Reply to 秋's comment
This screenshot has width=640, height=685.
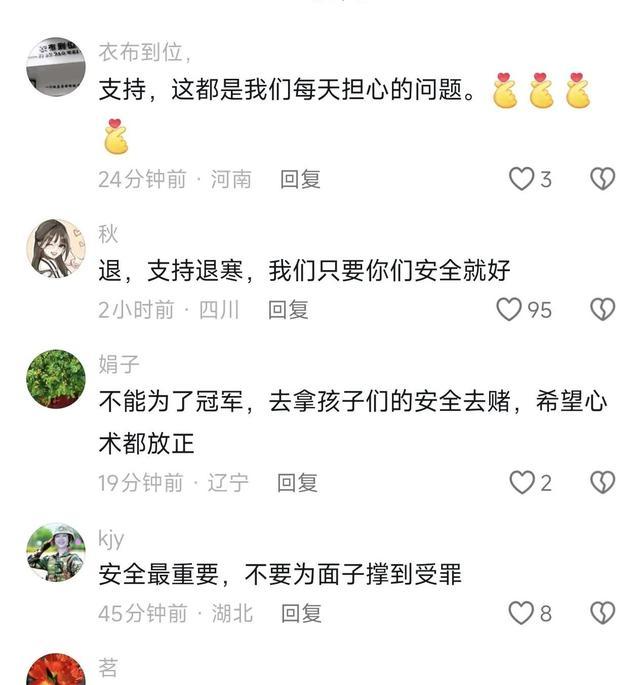[288, 310]
